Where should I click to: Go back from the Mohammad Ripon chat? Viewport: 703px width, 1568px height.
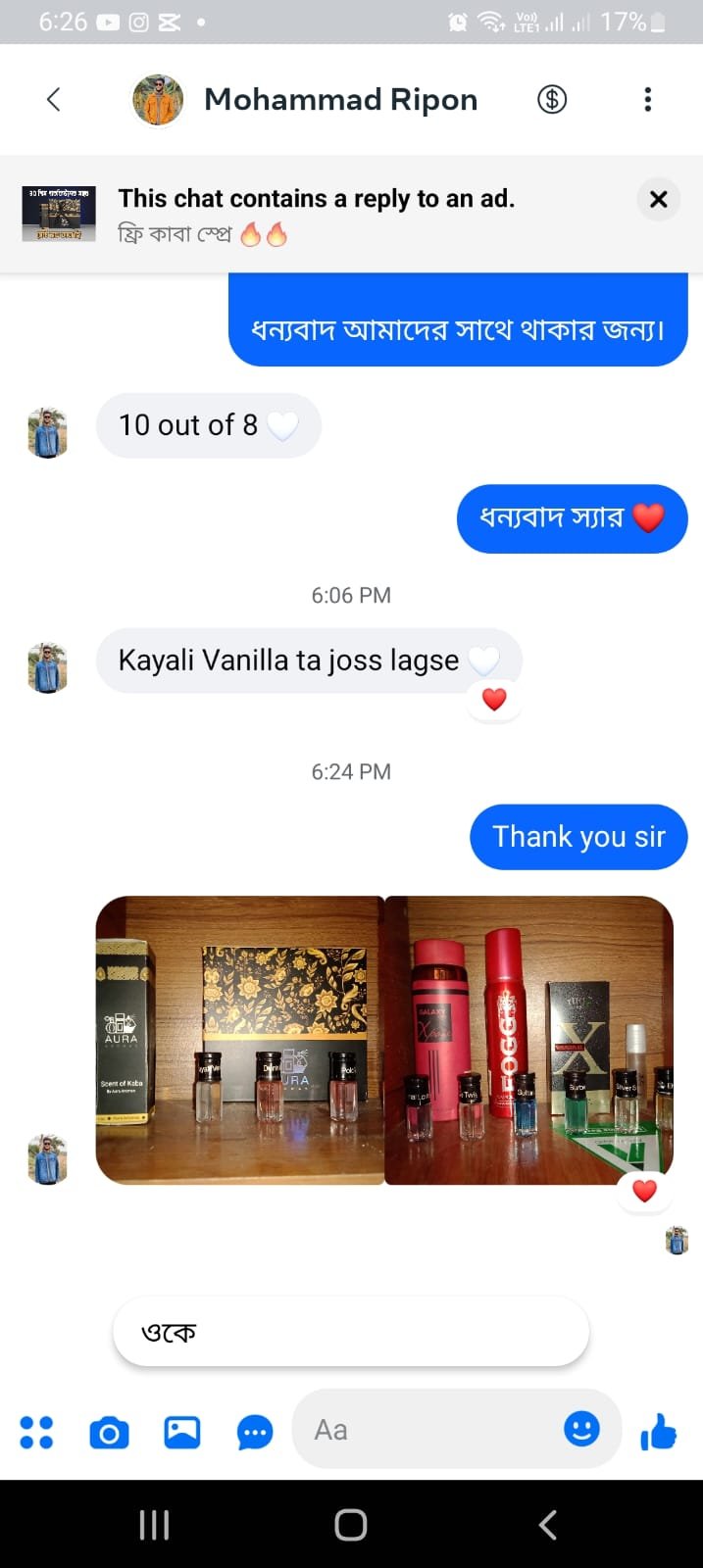pyautogui.click(x=54, y=99)
